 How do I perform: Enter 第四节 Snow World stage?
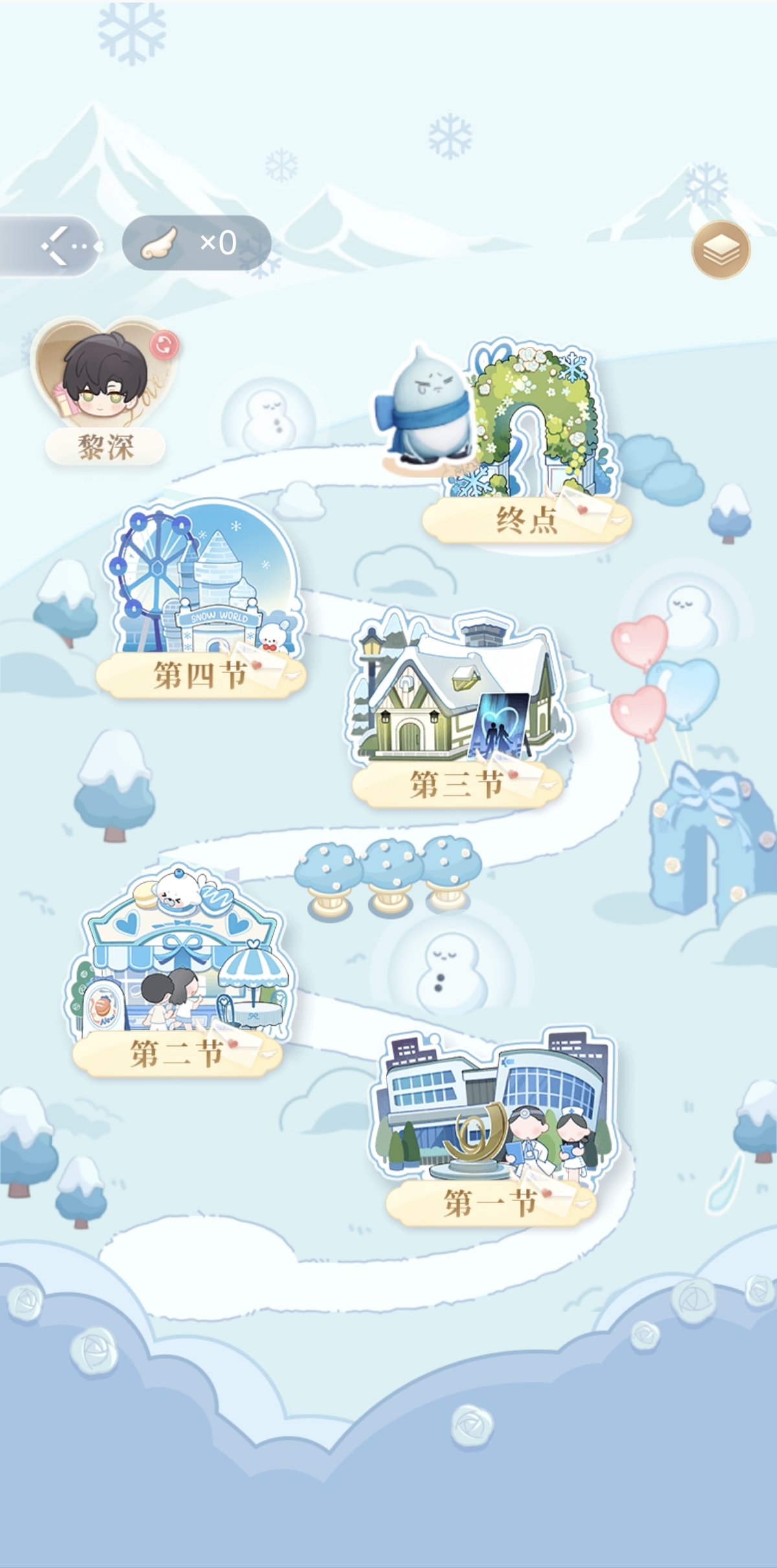point(201,599)
